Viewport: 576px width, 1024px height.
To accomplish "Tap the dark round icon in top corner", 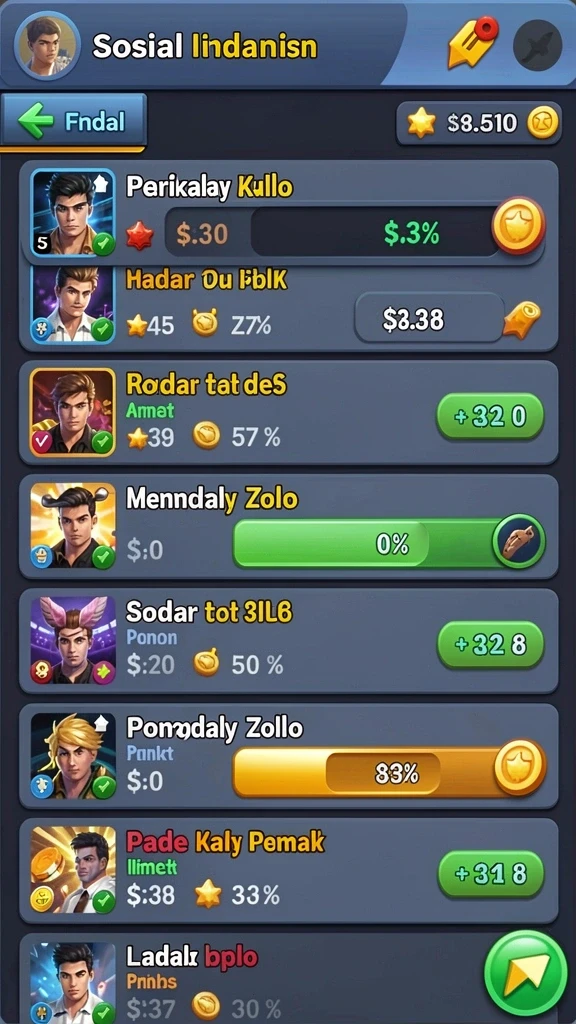I will [x=537, y=45].
